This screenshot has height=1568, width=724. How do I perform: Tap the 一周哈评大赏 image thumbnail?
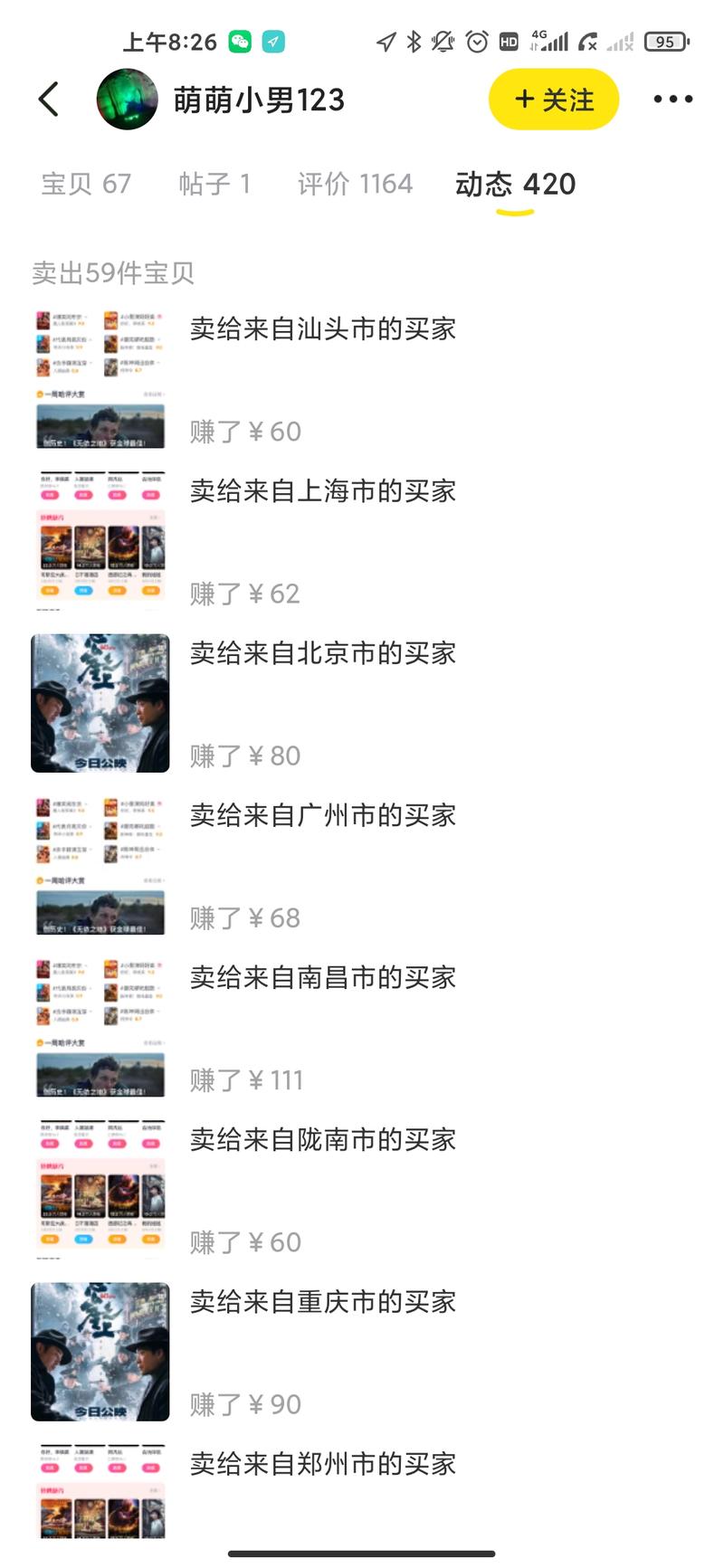pos(100,423)
